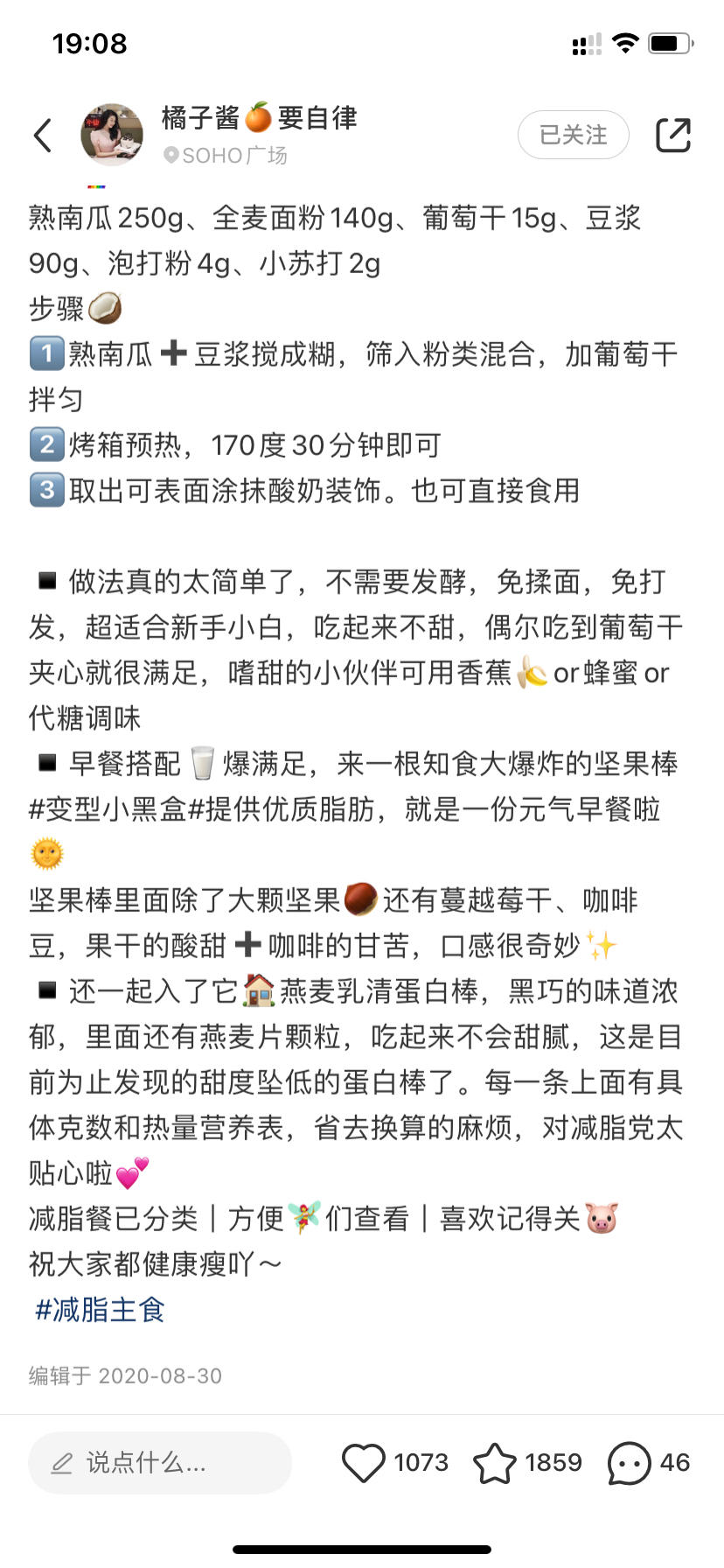724x1568 pixels.
Task: Open the #减脂主食 hashtag
Action: tap(100, 1310)
